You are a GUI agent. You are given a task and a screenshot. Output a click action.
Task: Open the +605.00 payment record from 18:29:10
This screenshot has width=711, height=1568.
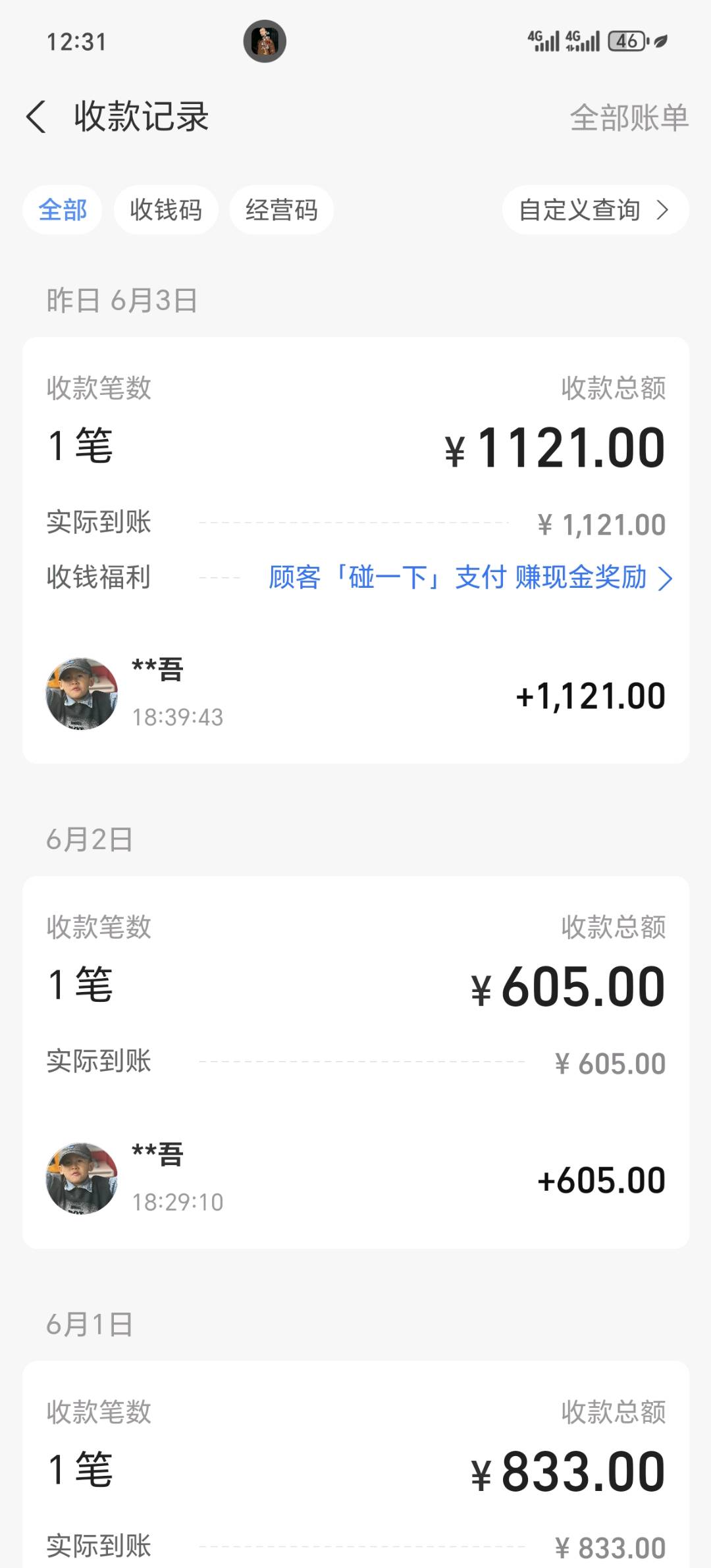pyautogui.click(x=355, y=1179)
